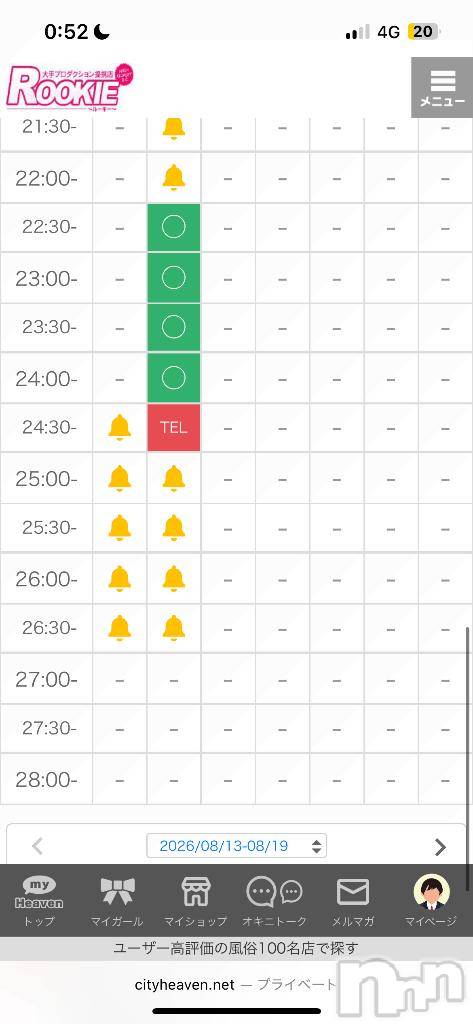This screenshot has height=1024, width=473.
Task: Switch to the マイショップ tab
Action: coord(195,901)
